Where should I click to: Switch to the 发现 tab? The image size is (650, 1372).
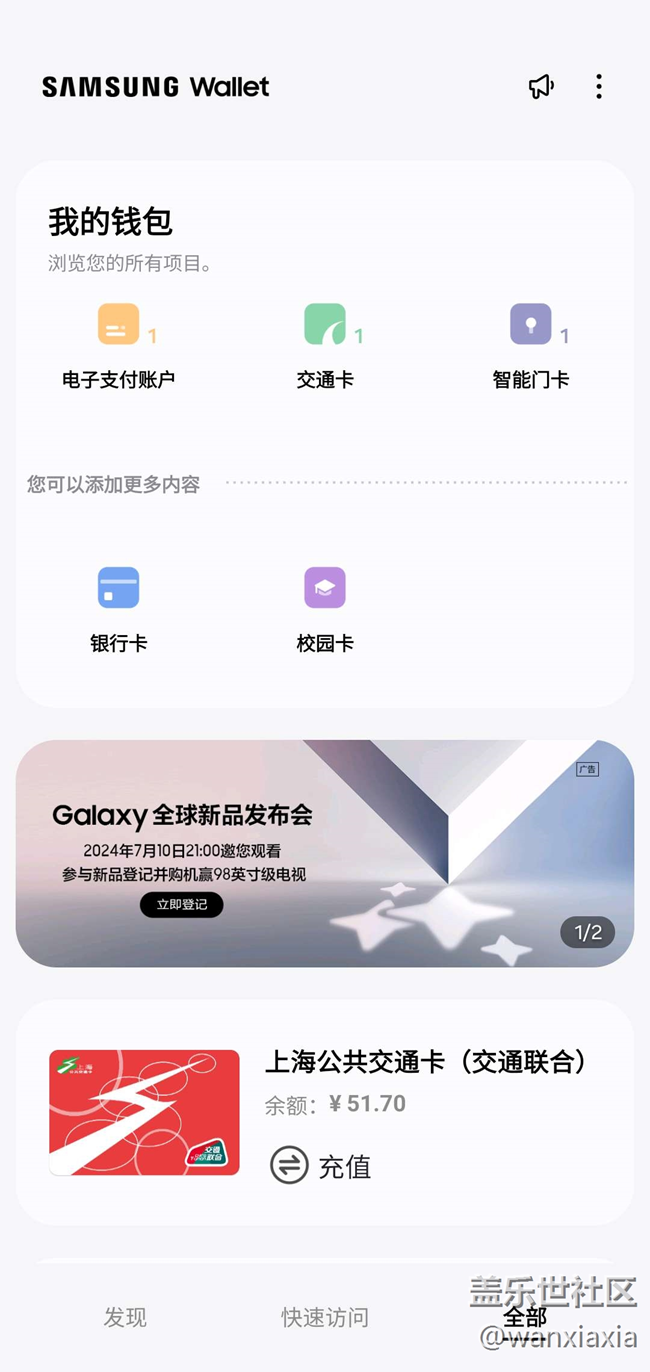125,1318
